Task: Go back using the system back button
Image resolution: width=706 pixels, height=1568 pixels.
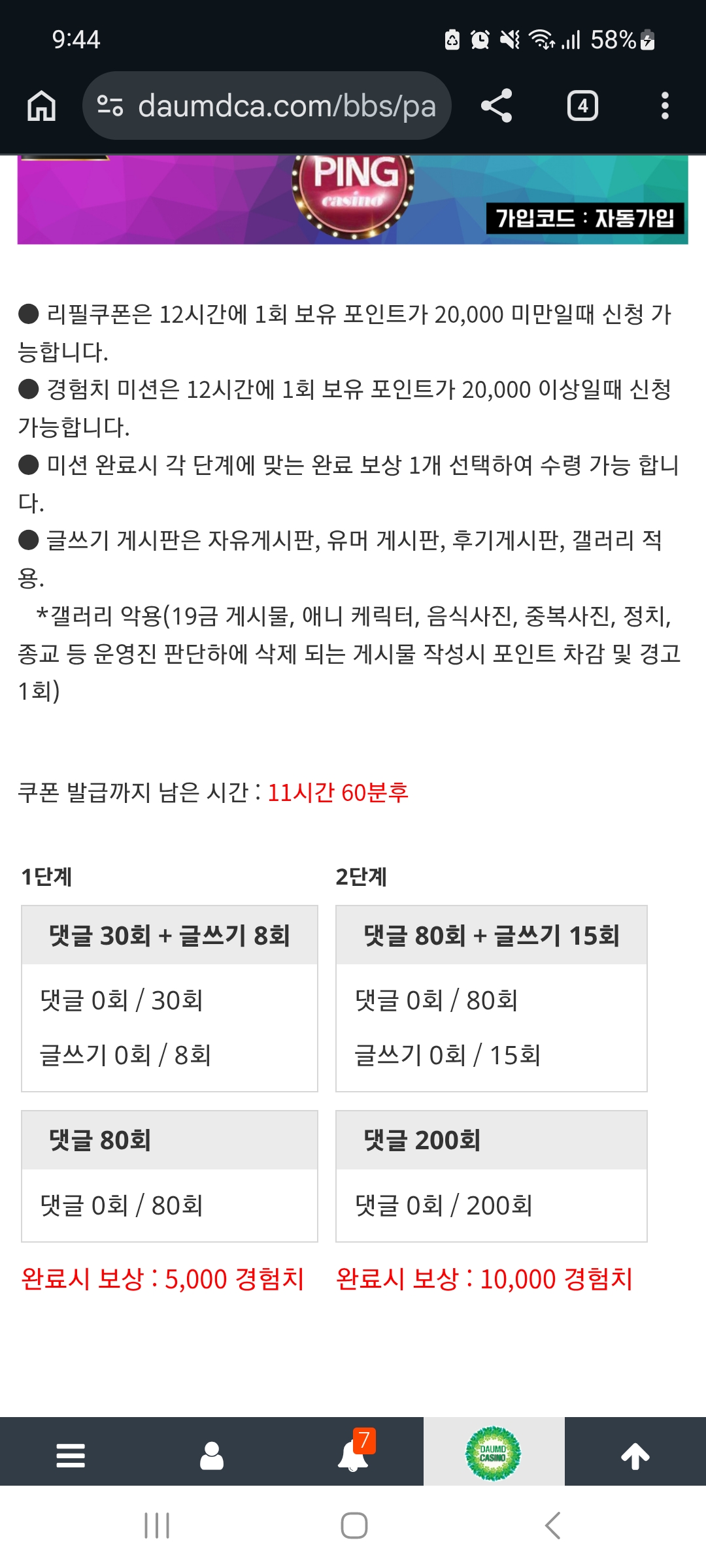Action: (x=552, y=1526)
